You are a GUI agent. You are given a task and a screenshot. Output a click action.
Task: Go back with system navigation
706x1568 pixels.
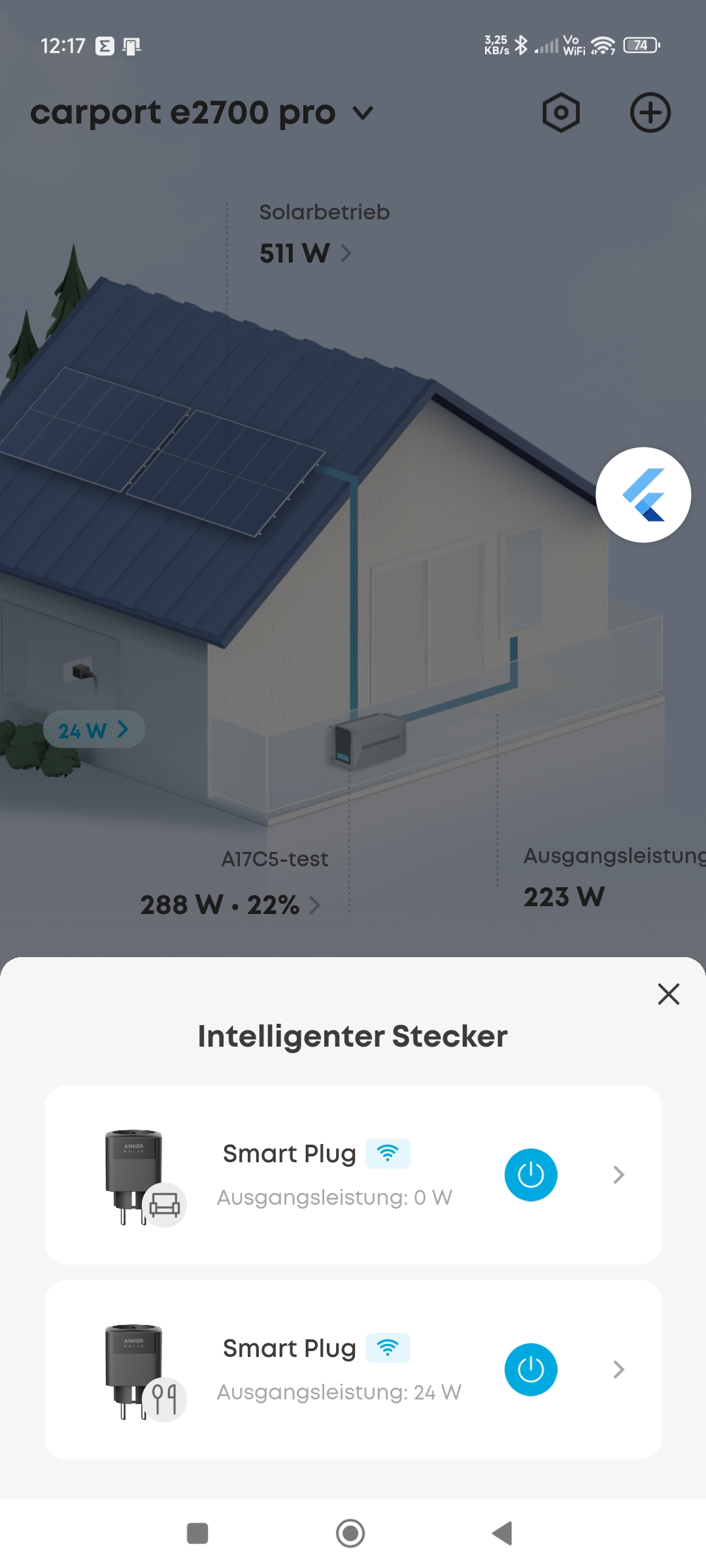coord(502,1533)
